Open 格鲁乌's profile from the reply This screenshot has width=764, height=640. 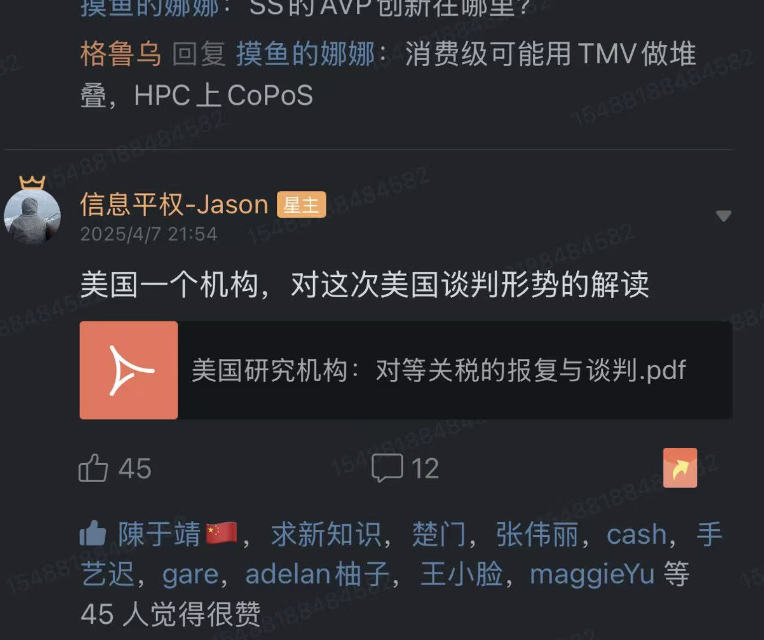point(120,54)
